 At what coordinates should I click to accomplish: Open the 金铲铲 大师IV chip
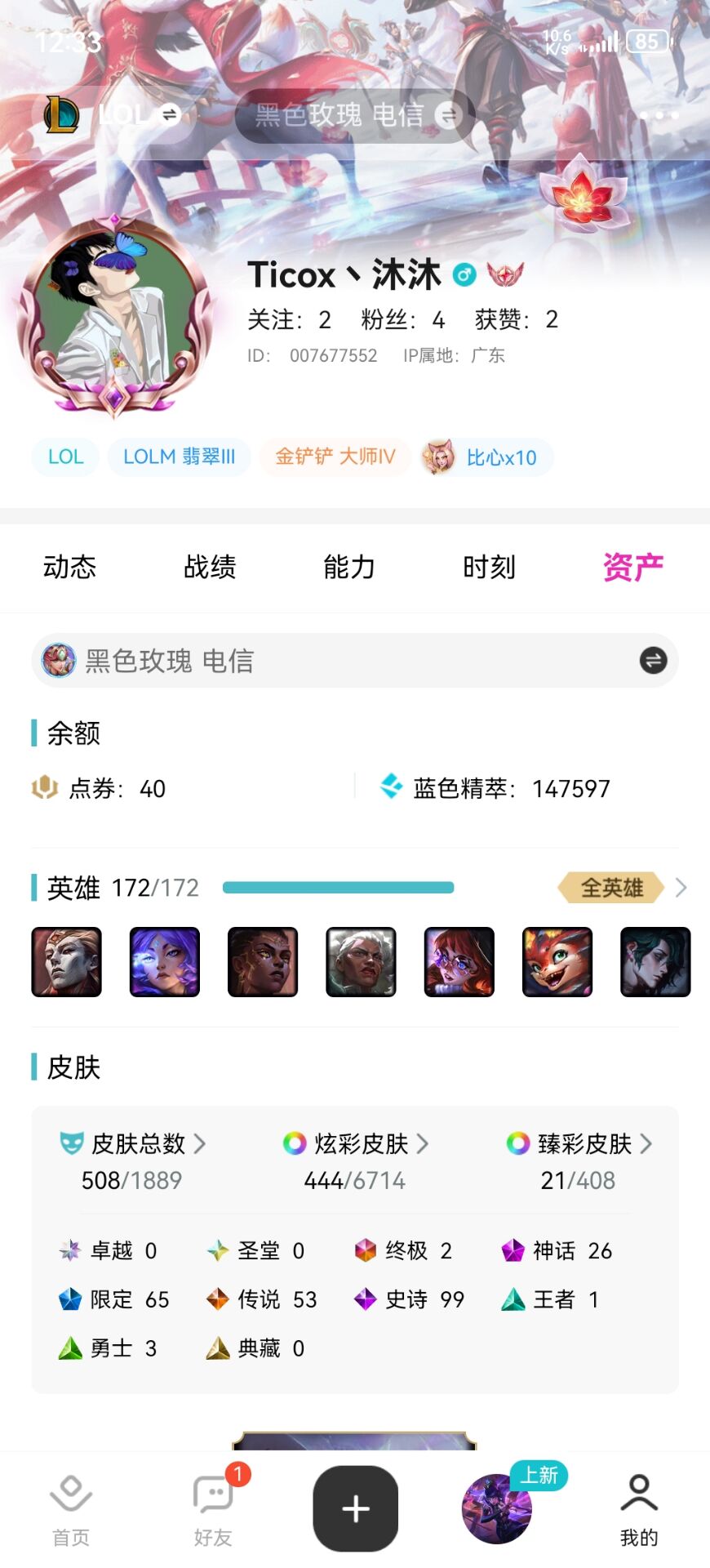pyautogui.click(x=335, y=457)
